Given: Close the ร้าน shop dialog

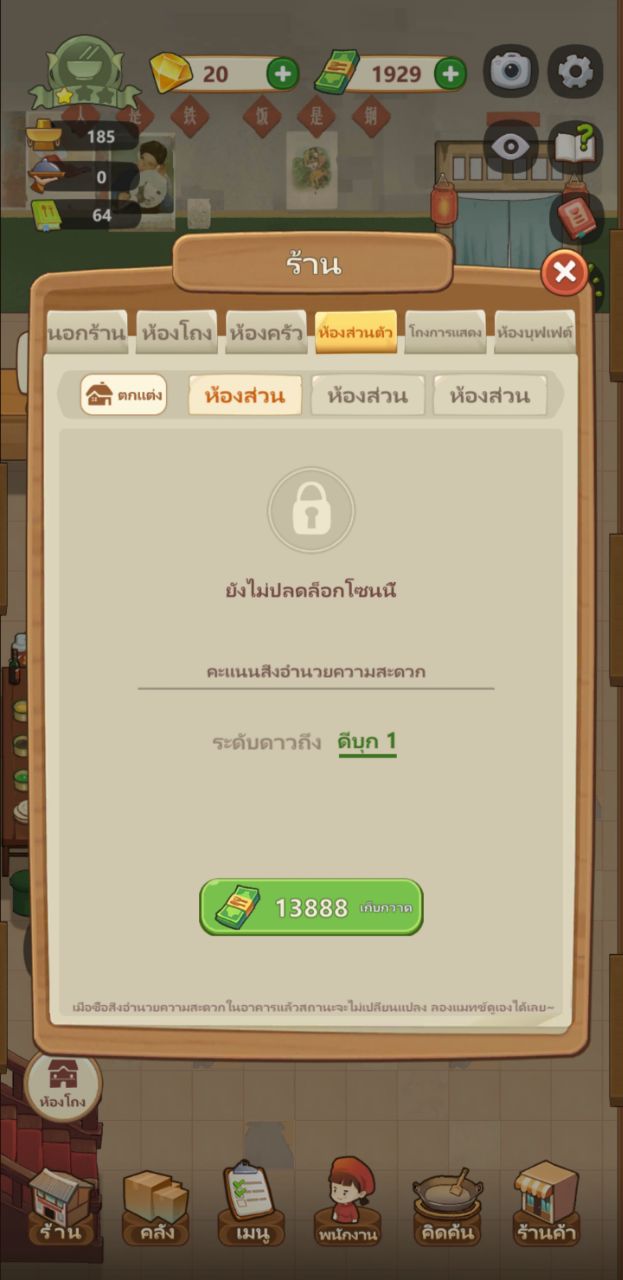Looking at the screenshot, I should (565, 272).
